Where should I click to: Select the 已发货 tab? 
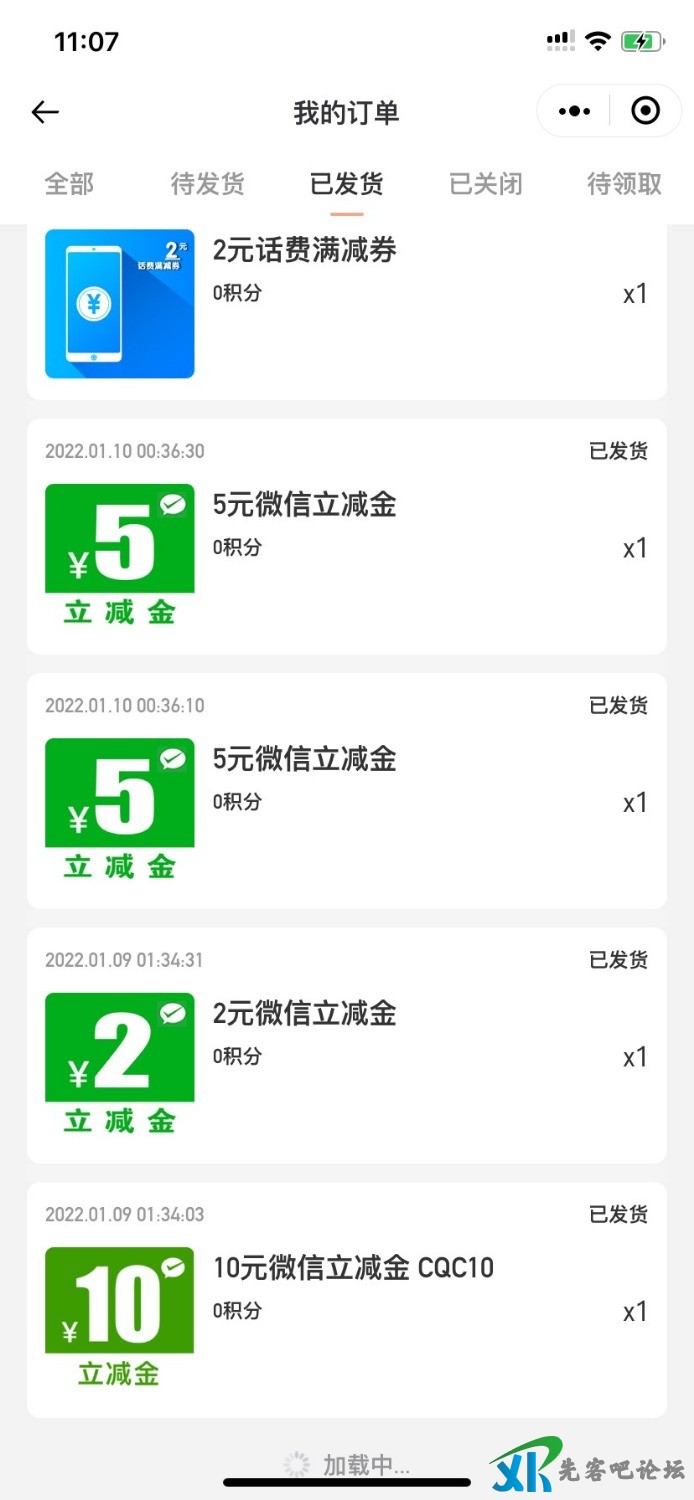346,184
